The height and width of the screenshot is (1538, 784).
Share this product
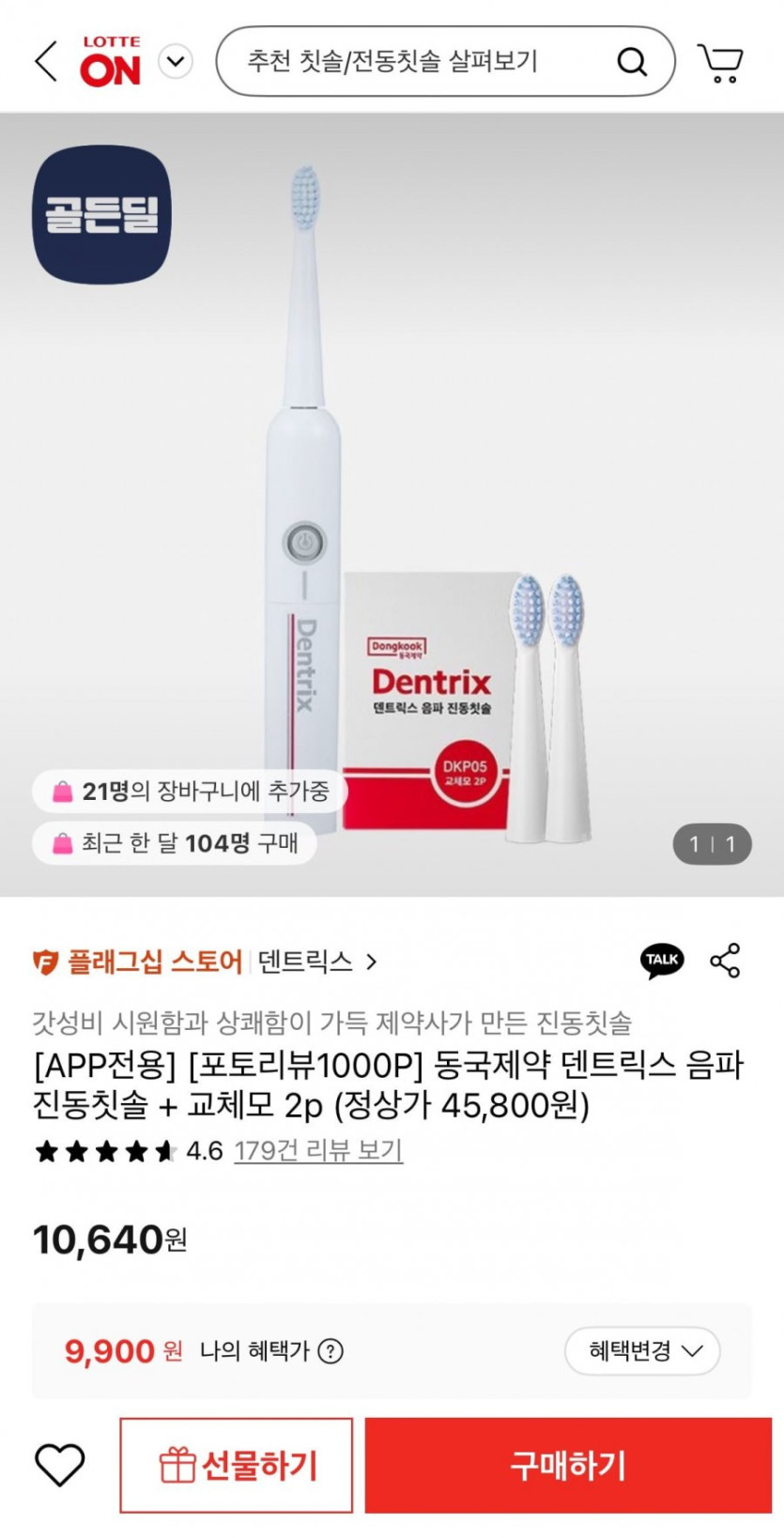[x=725, y=961]
